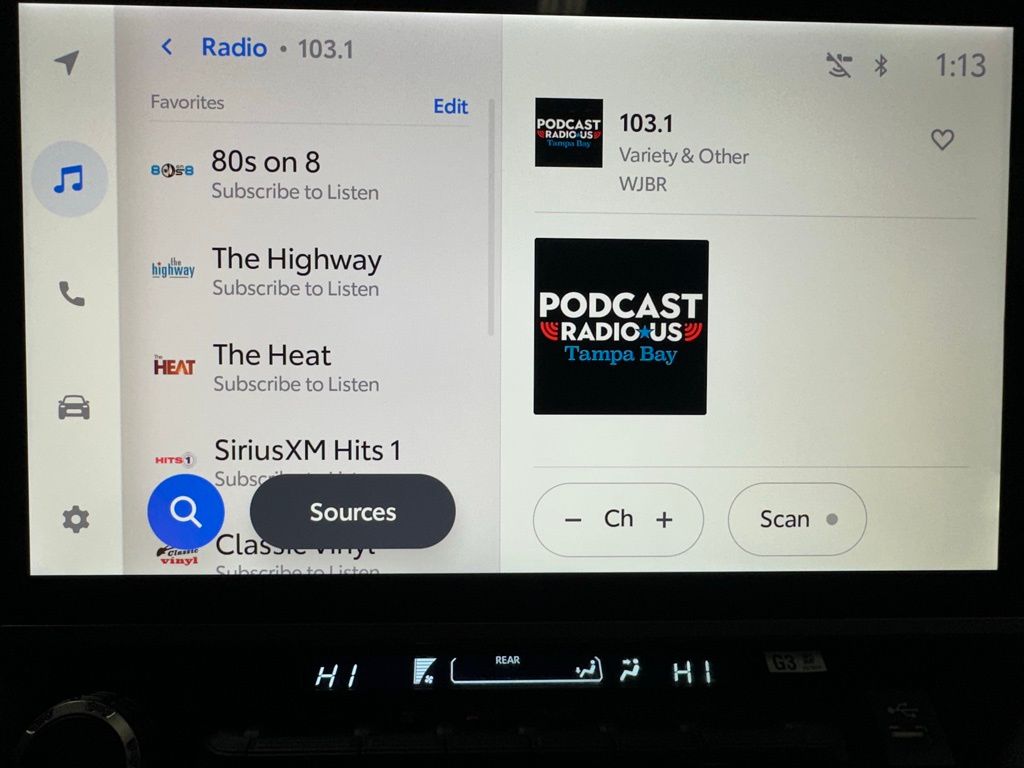Go back from the Radio screen

pyautogui.click(x=167, y=47)
